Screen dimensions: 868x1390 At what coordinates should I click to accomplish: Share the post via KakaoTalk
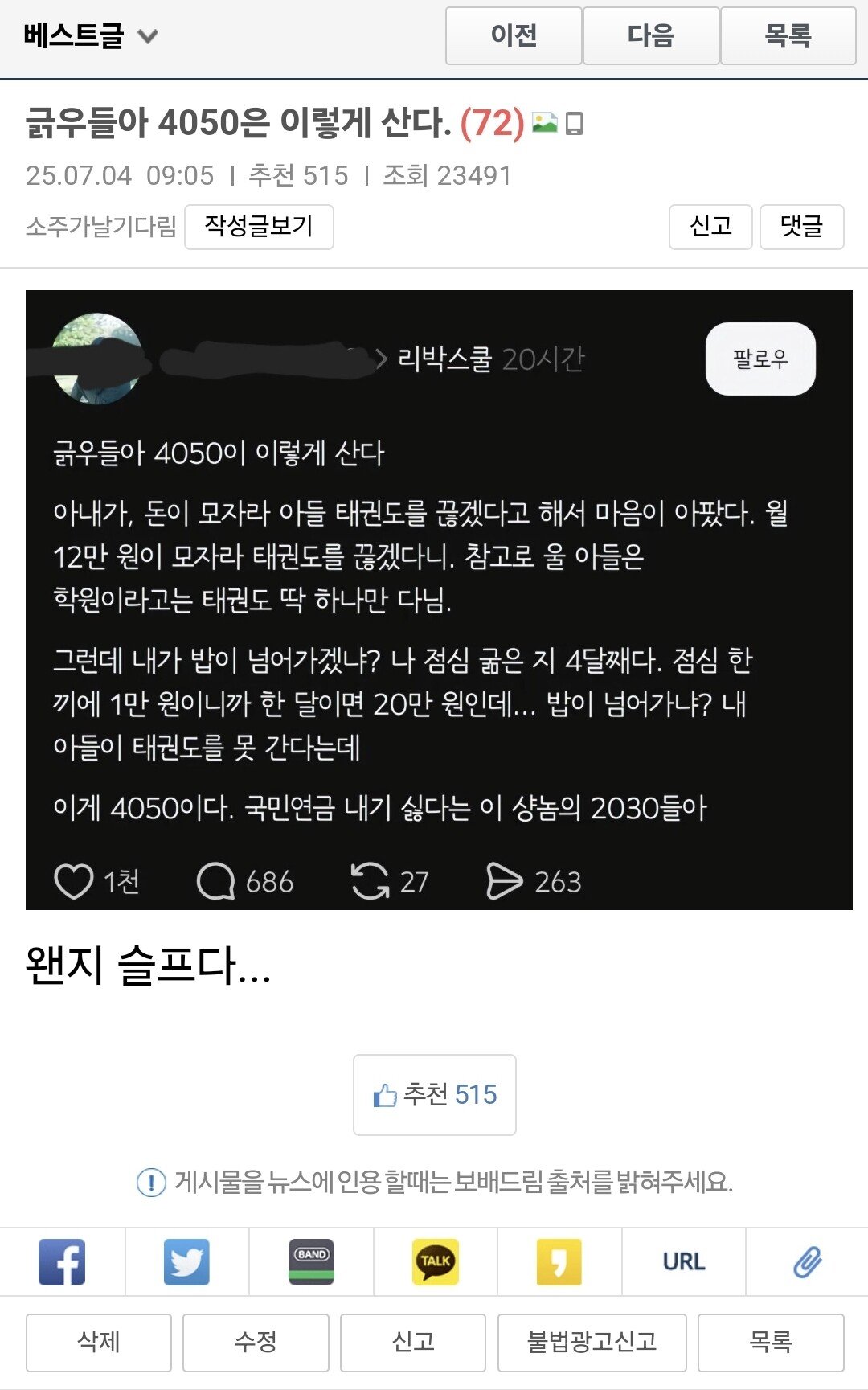pos(436,1261)
